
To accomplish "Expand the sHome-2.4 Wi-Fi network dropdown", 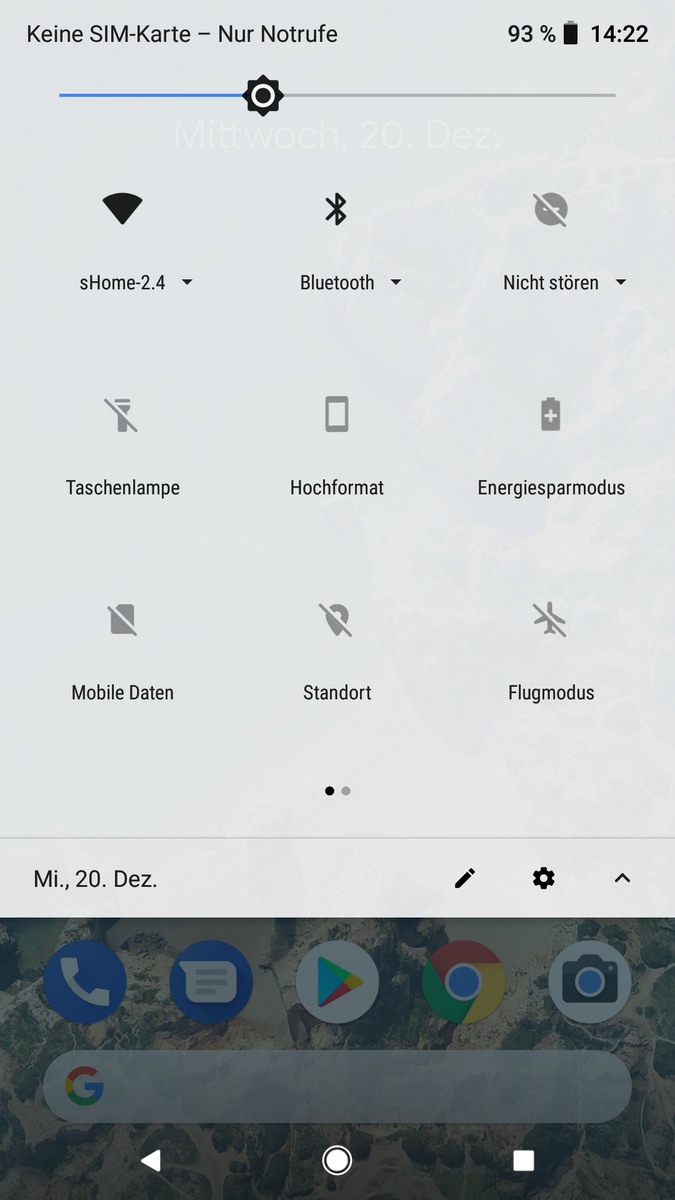I will (187, 283).
